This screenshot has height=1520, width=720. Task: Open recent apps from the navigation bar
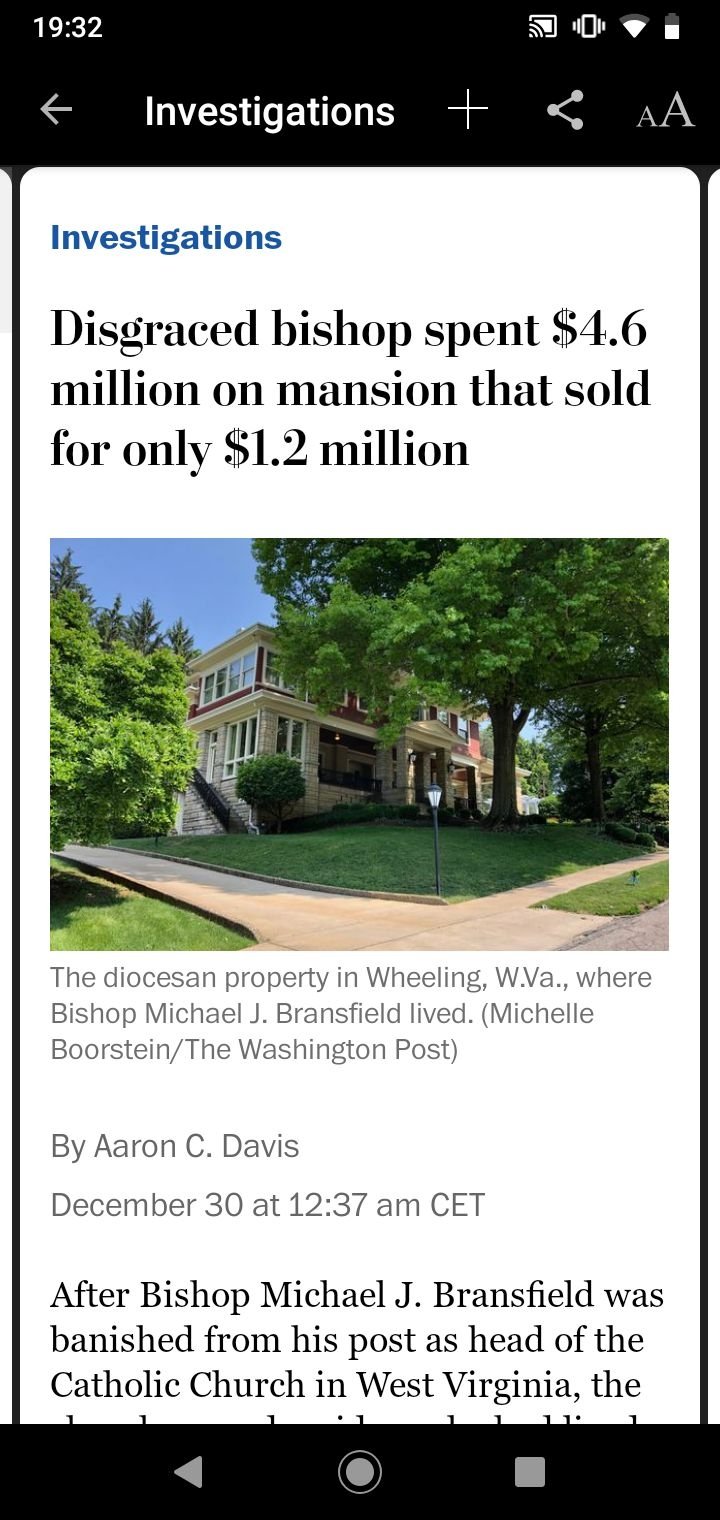point(530,1472)
